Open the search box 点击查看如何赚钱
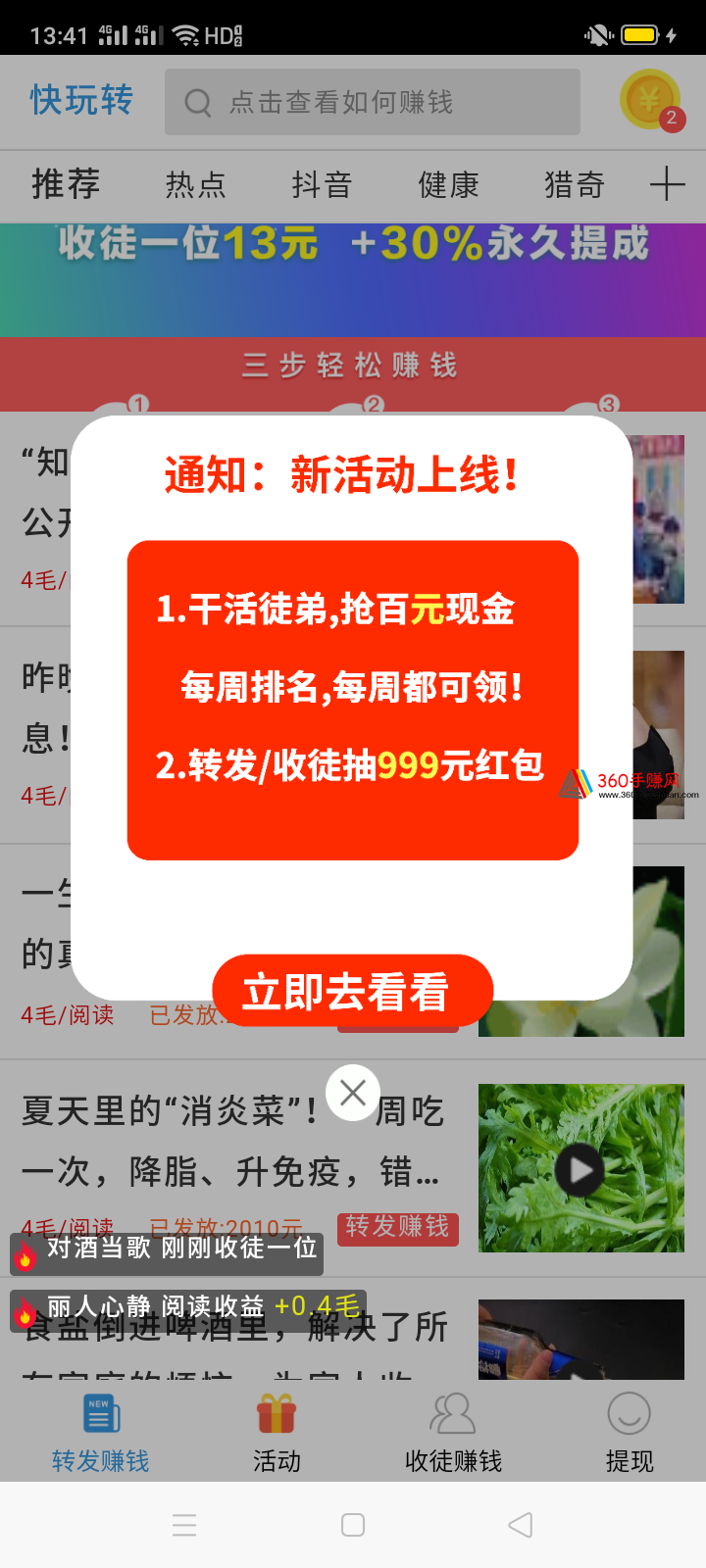The image size is (706, 1568). click(x=373, y=102)
